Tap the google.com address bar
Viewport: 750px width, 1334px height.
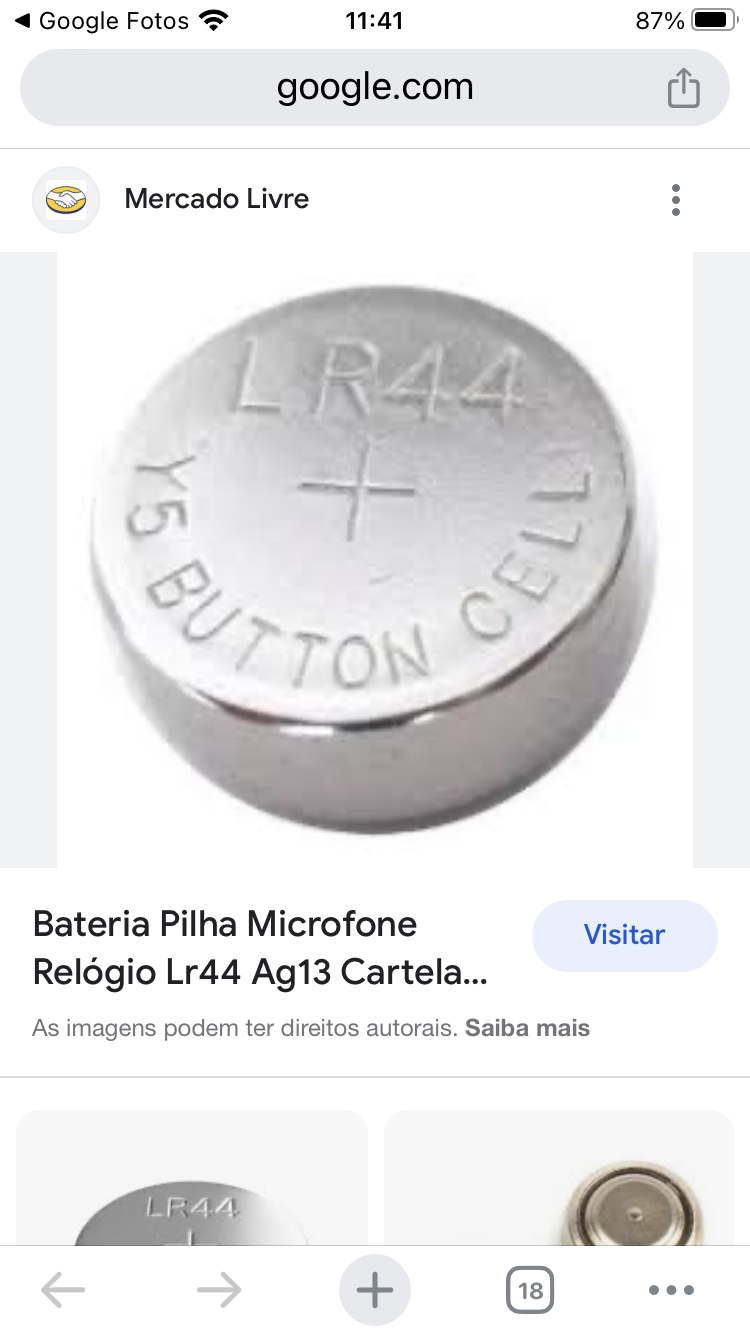(374, 88)
